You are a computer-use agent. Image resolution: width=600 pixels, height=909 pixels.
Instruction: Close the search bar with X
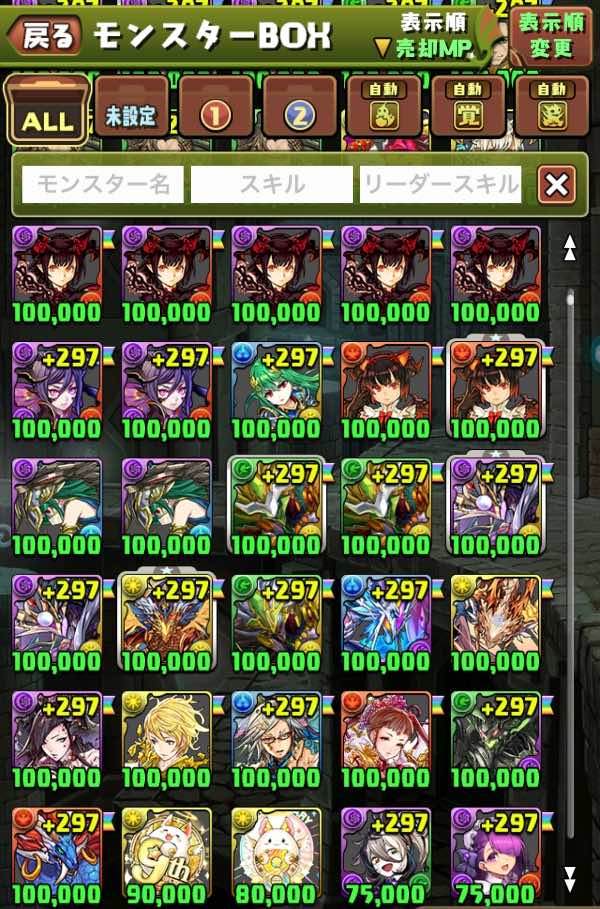[557, 184]
